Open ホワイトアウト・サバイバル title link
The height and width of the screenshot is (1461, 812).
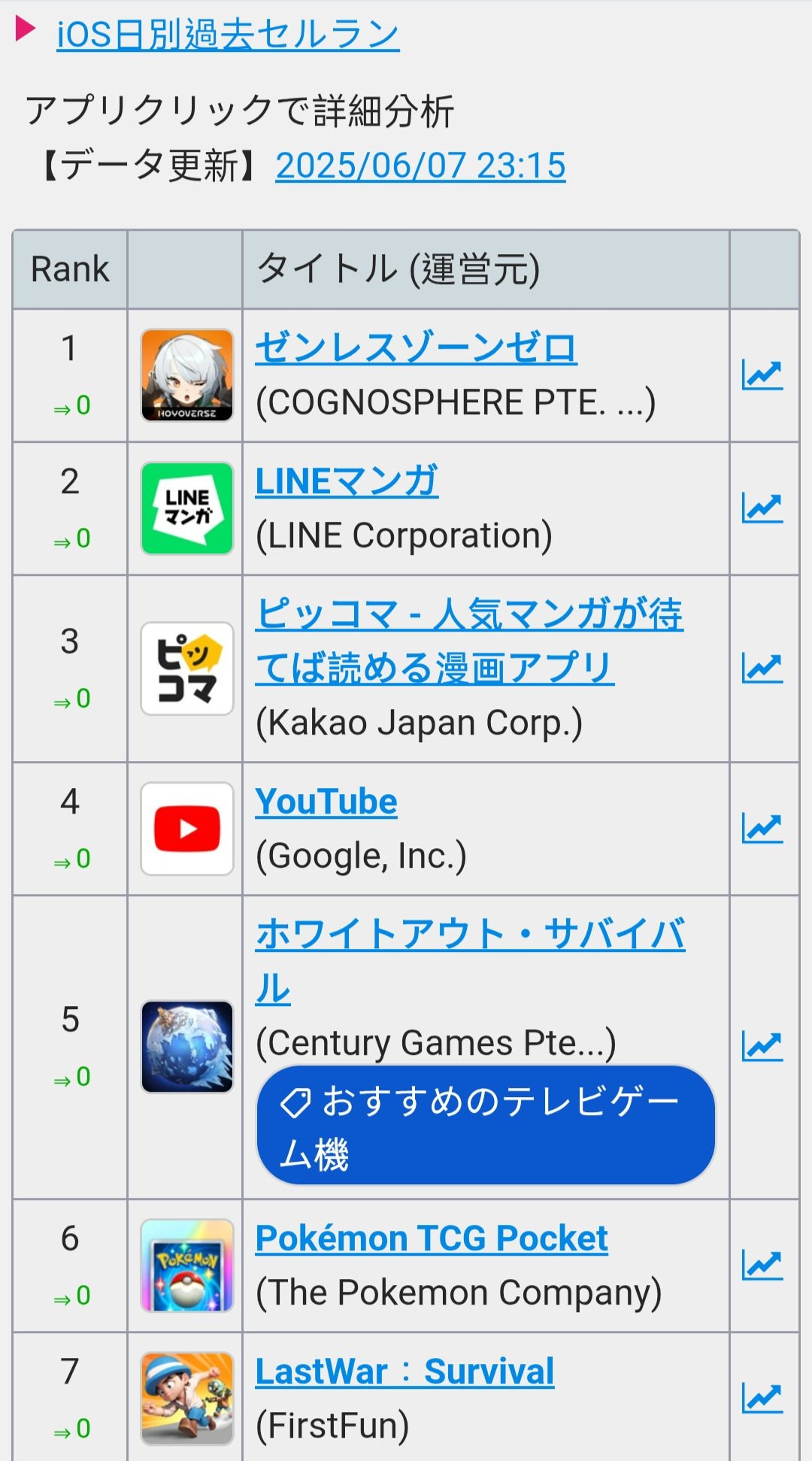470,961
